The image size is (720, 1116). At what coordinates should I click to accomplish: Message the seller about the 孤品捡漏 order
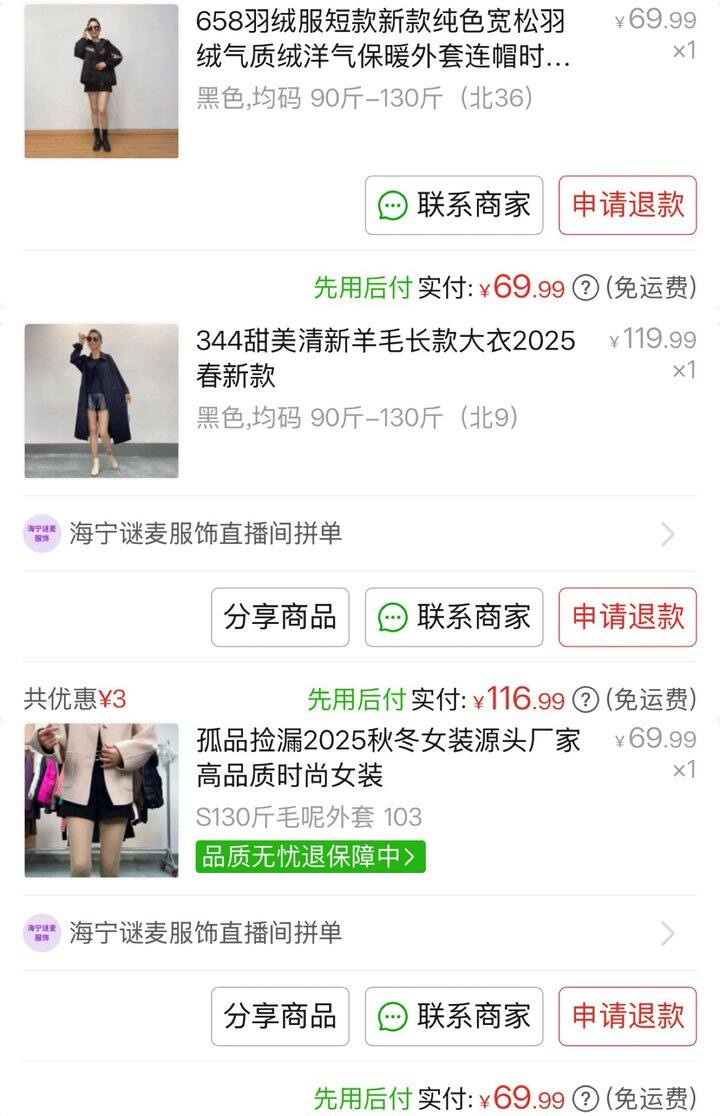[x=454, y=1017]
